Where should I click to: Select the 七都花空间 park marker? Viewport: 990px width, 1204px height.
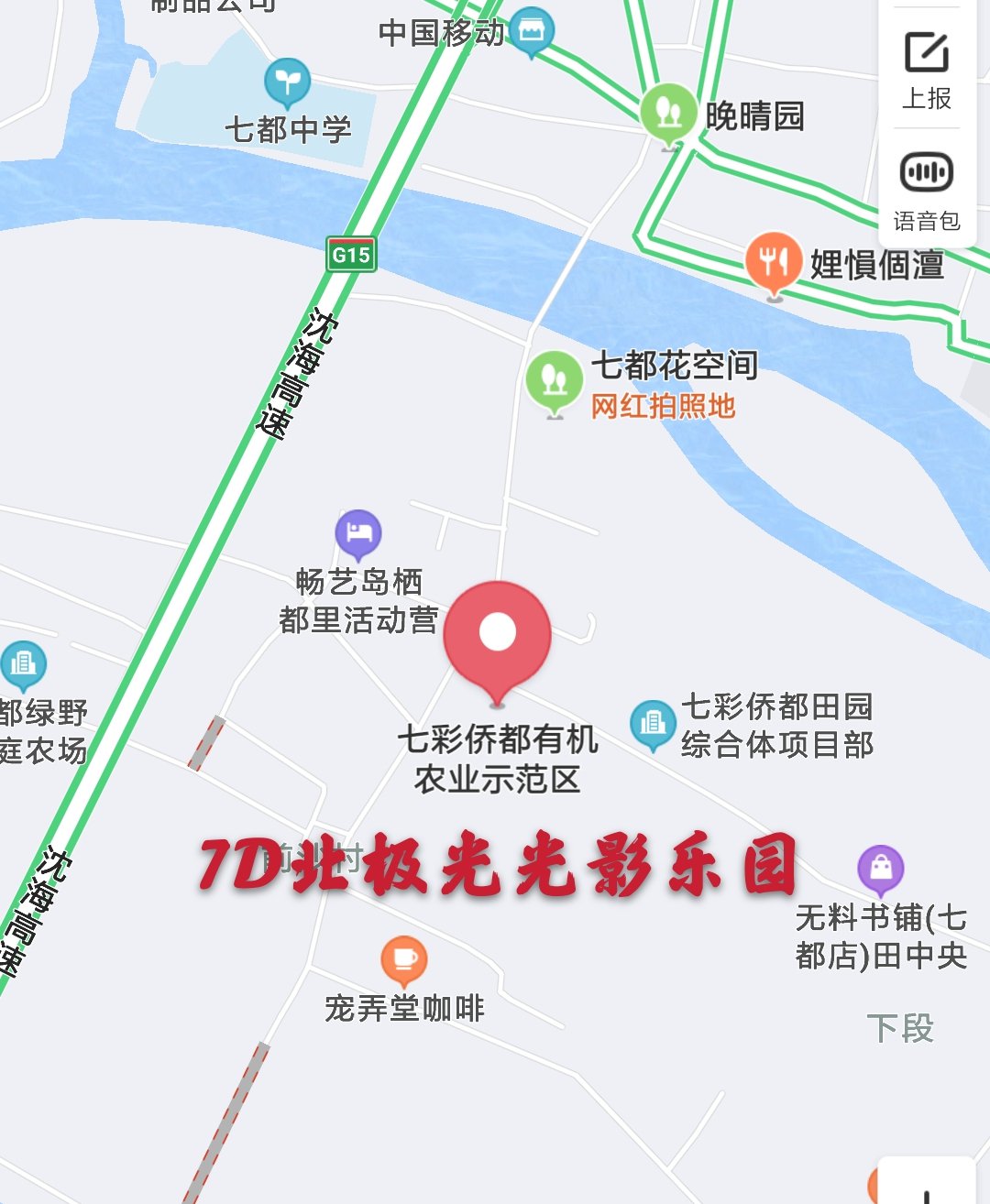click(x=554, y=380)
